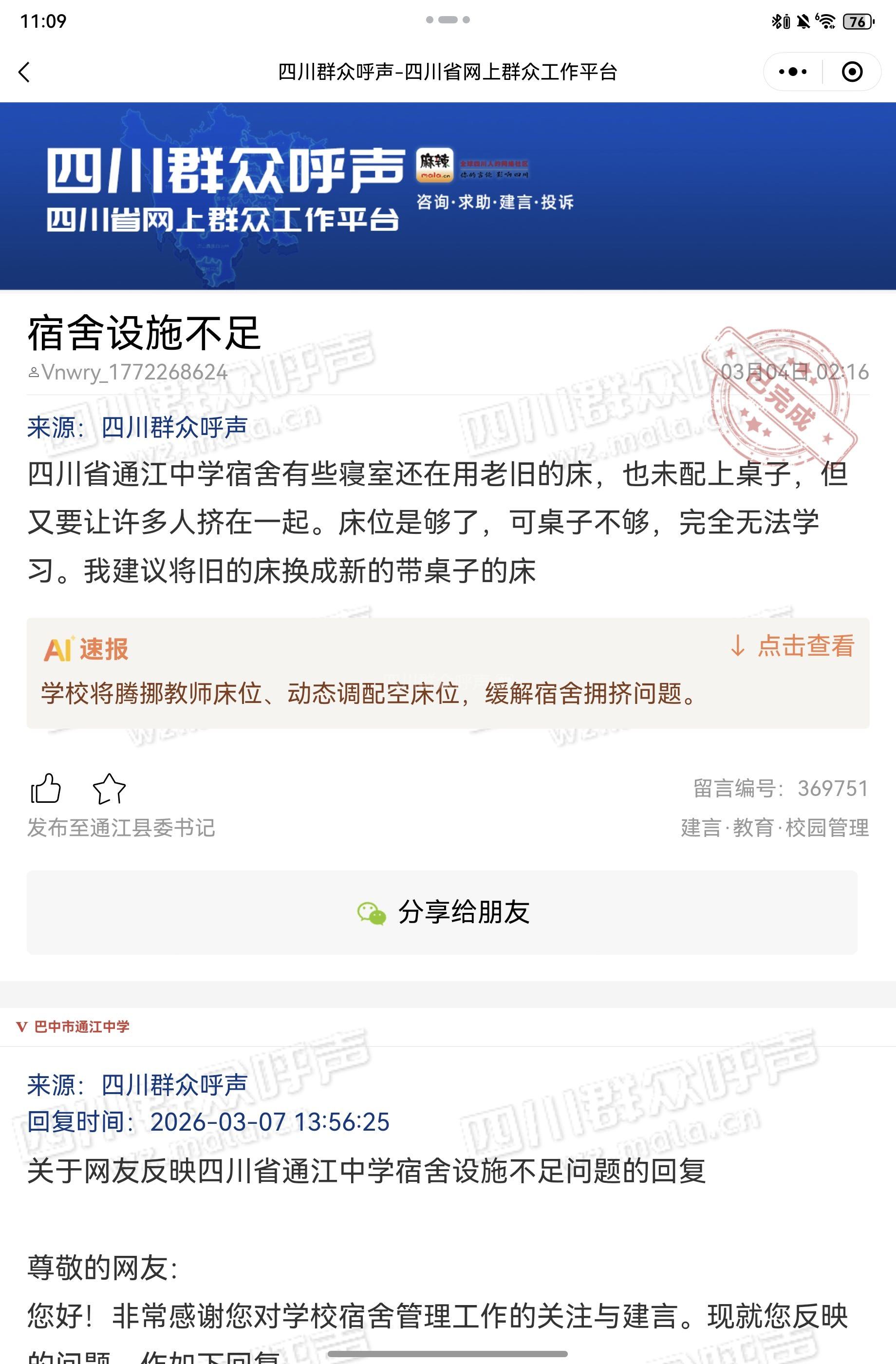The image size is (896, 1364).
Task: Close the mini program with the circle button
Action: (x=852, y=72)
